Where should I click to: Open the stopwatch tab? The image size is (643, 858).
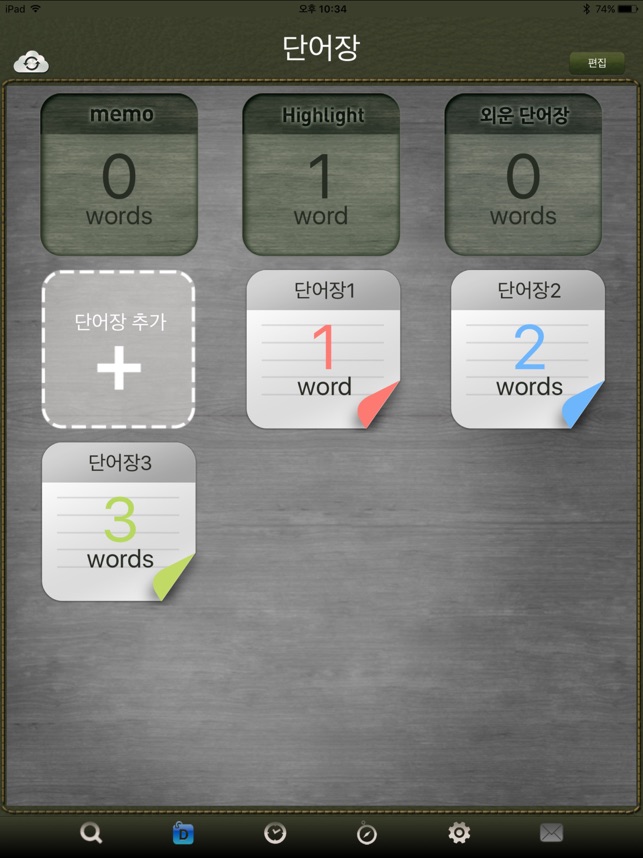point(367,833)
